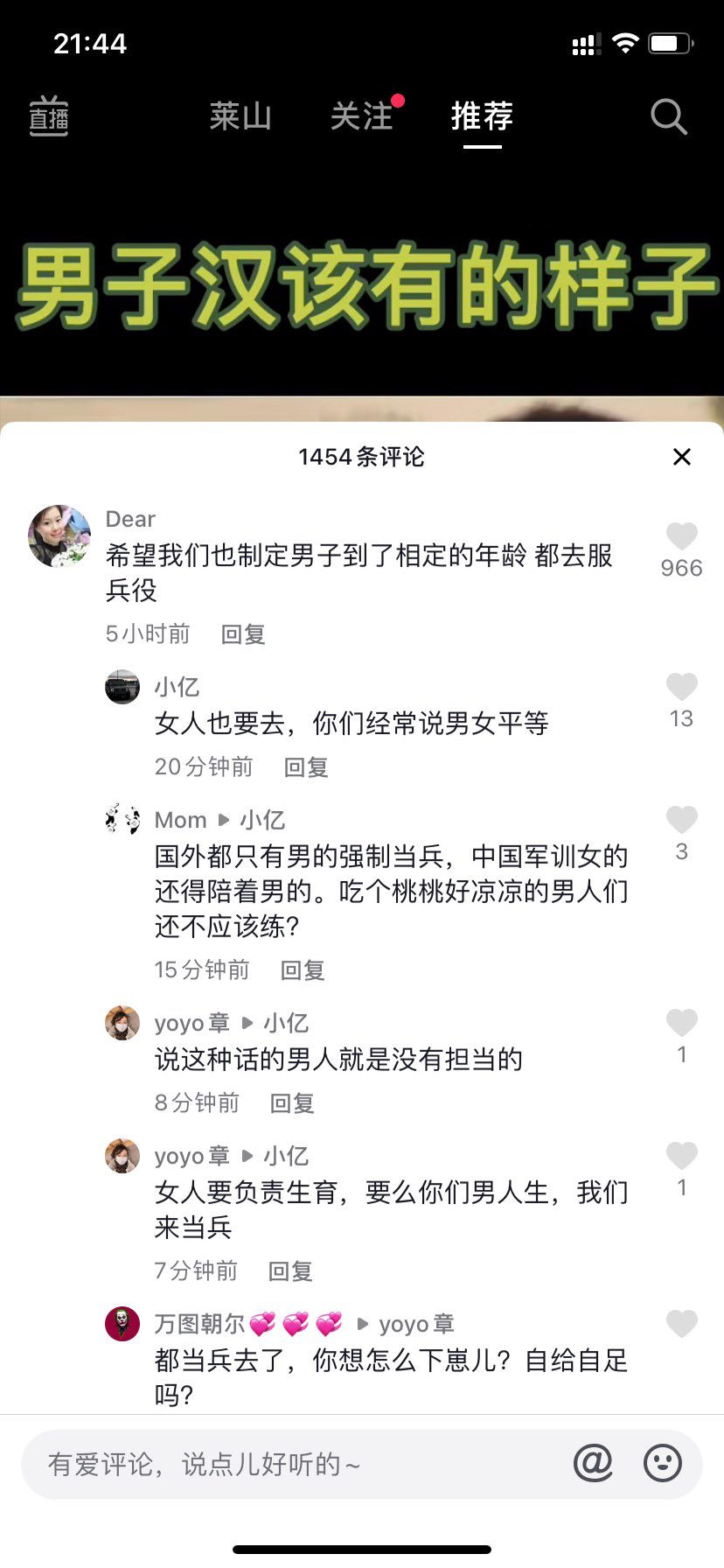Viewport: 724px width, 1568px height.
Task: Reply to Mom's comment
Action: point(303,969)
